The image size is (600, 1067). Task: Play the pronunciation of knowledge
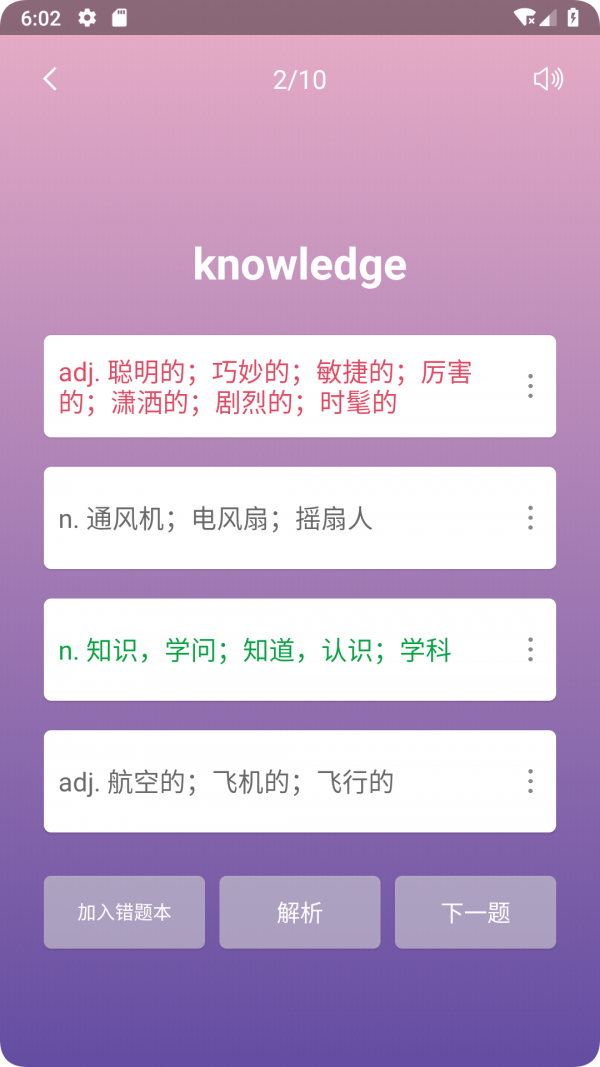[x=548, y=80]
